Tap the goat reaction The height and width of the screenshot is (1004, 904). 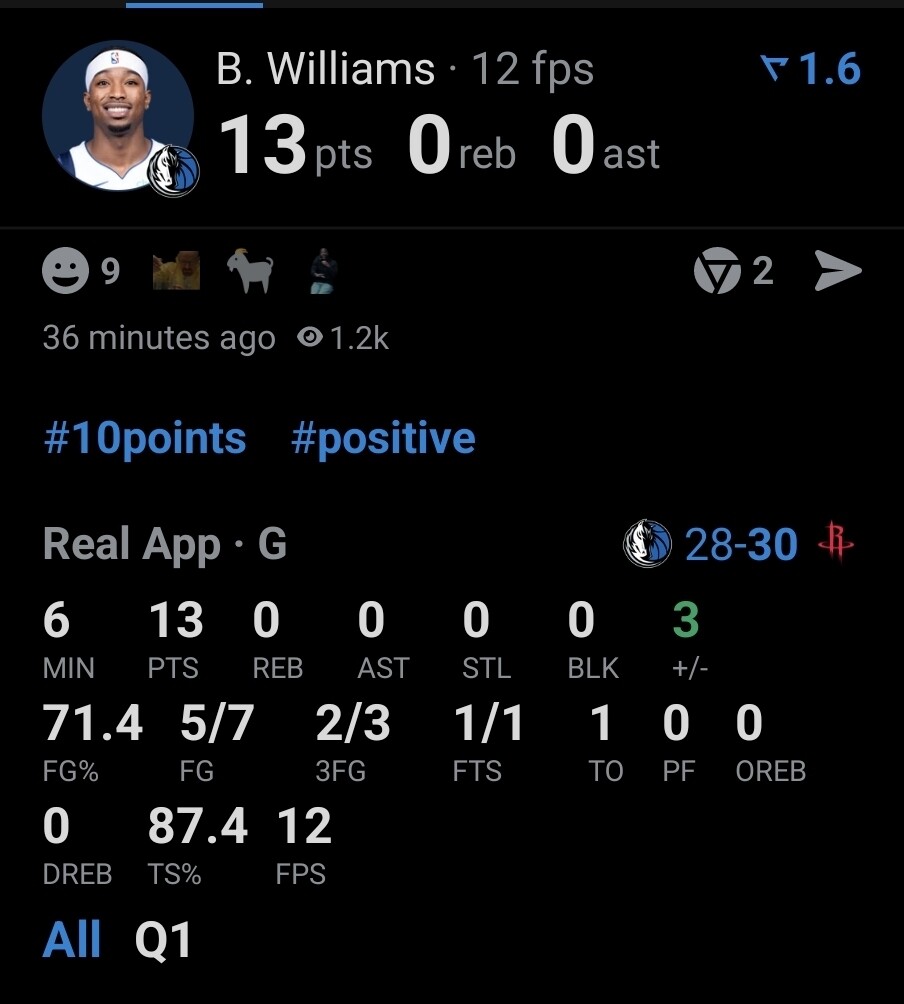250,271
